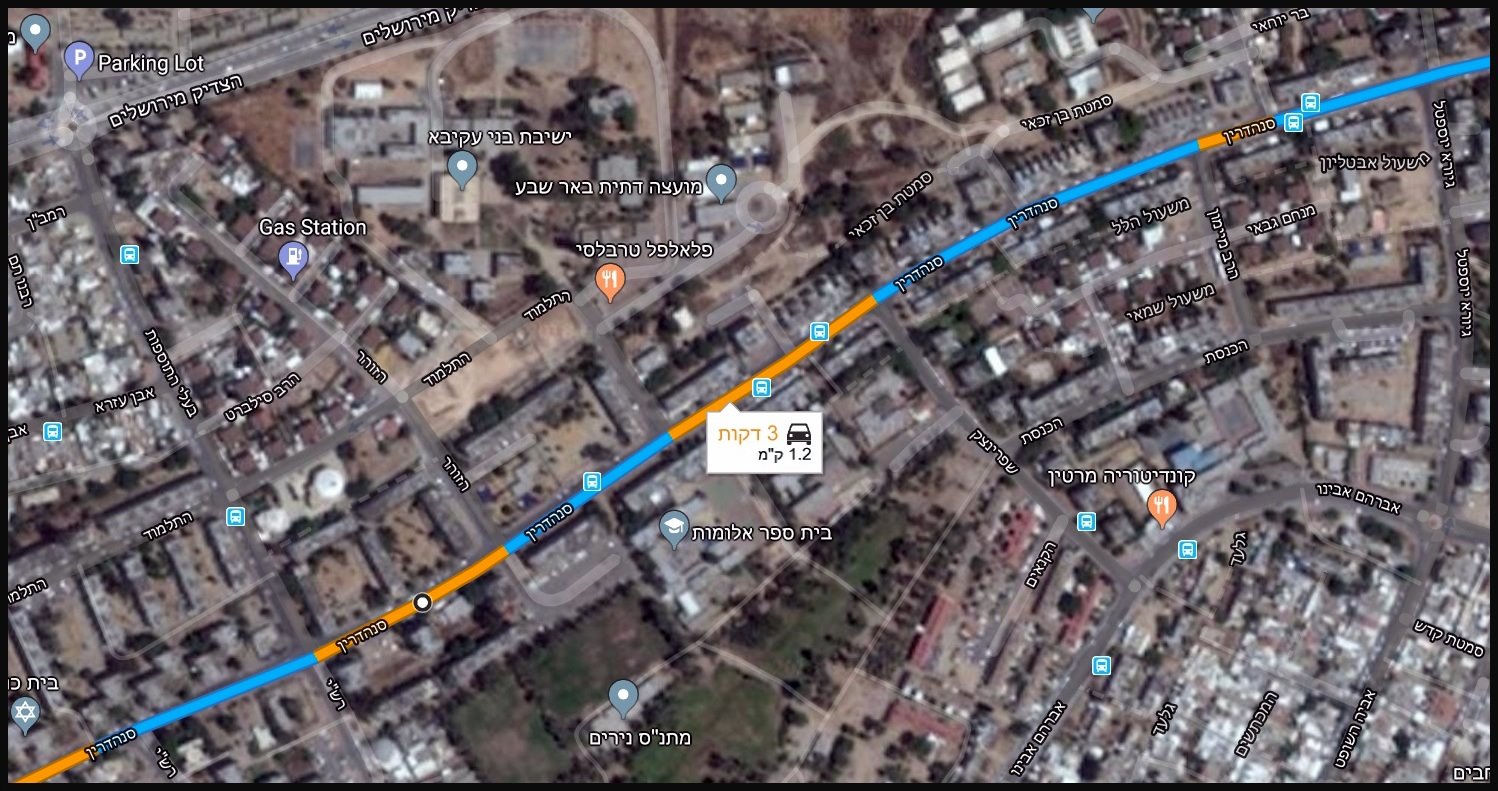
Task: Open the מועצה דתית באר שבע marker
Action: pyautogui.click(x=721, y=181)
